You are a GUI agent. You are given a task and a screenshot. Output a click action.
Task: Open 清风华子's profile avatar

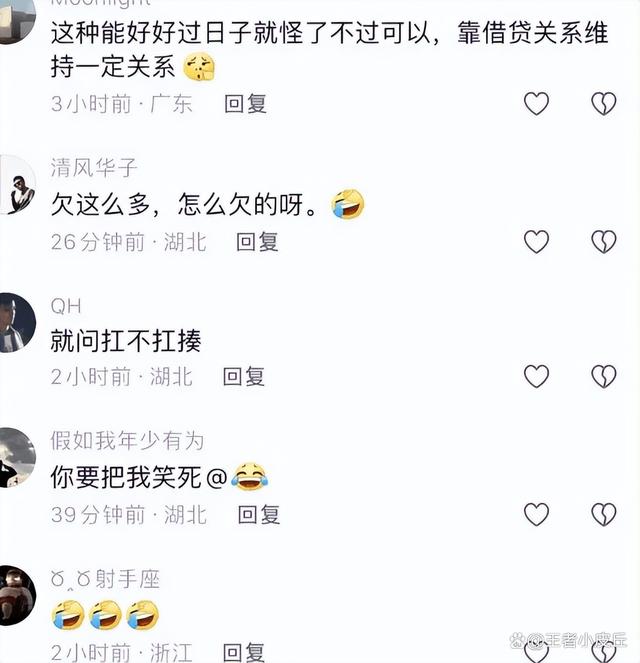14,186
